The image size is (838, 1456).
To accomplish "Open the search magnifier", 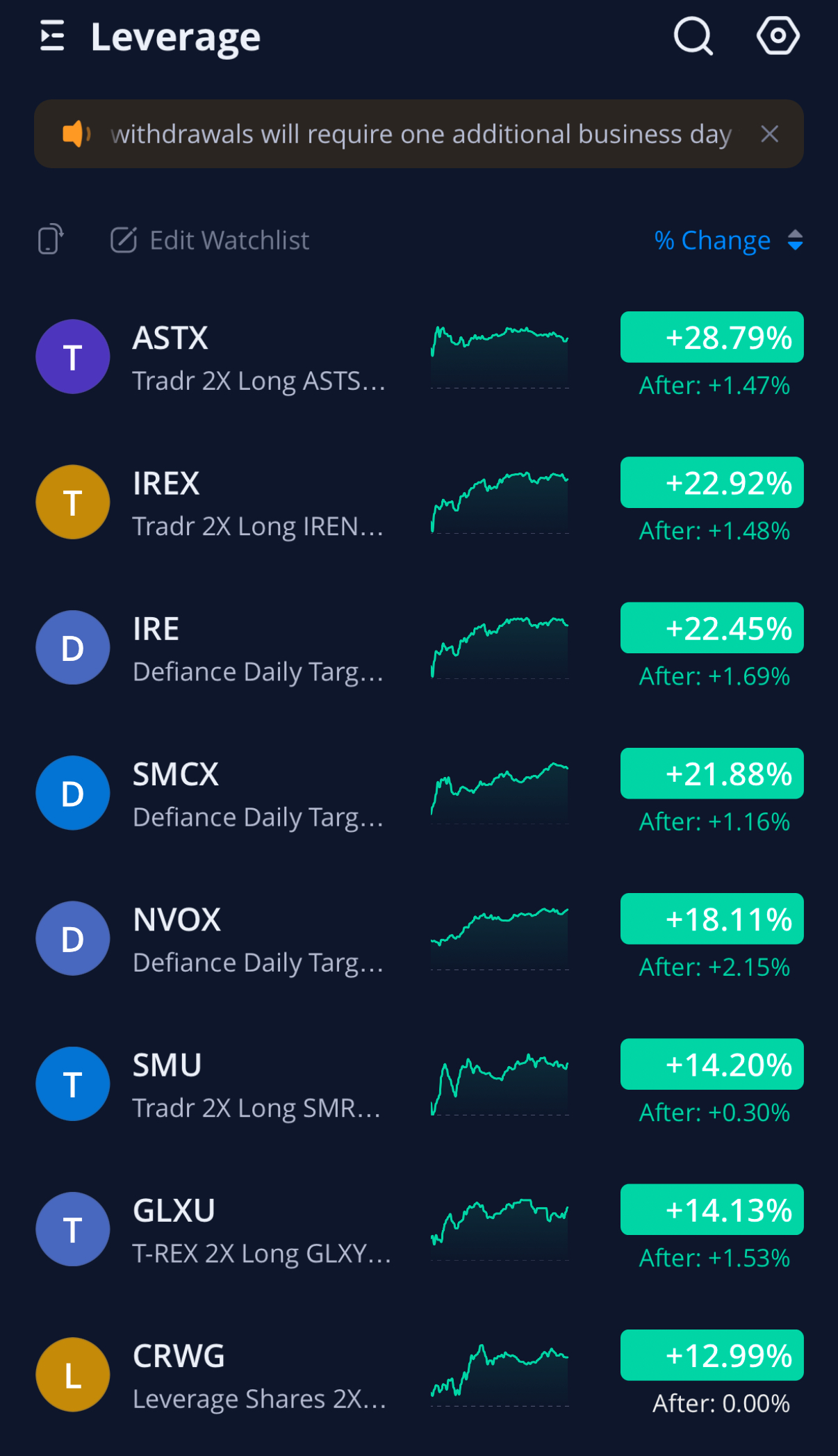I will click(x=693, y=36).
